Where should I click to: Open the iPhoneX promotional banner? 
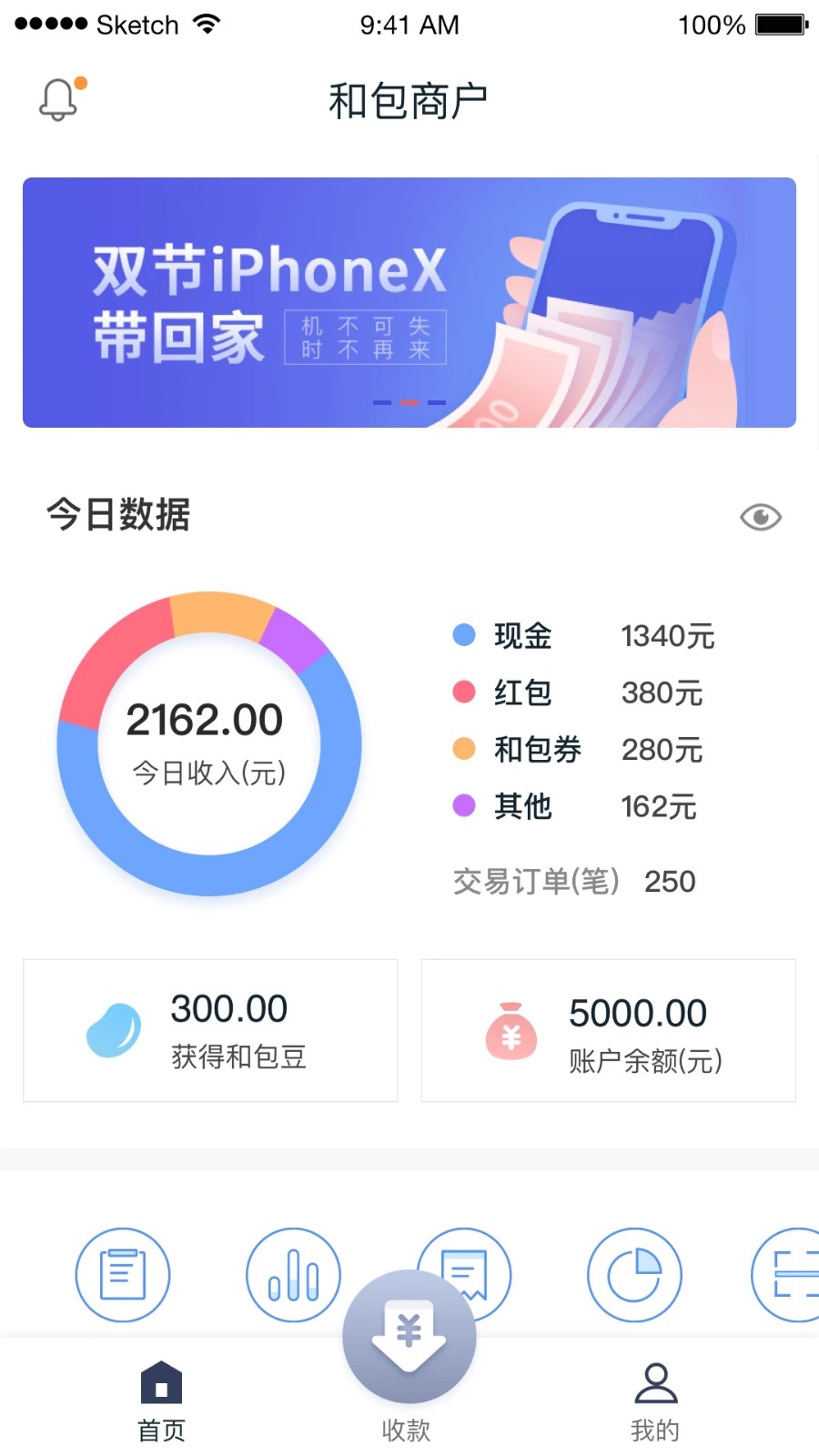409,303
